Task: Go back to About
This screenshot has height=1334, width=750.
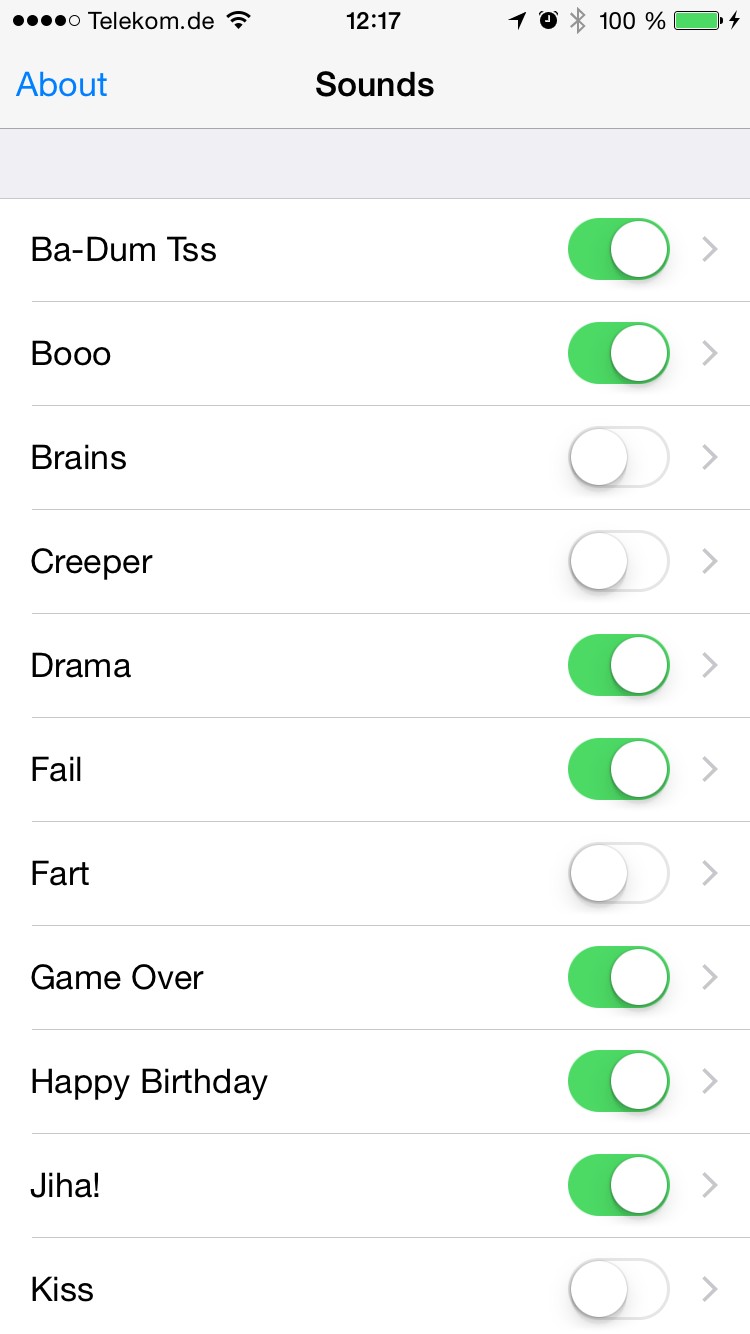Action: click(62, 85)
